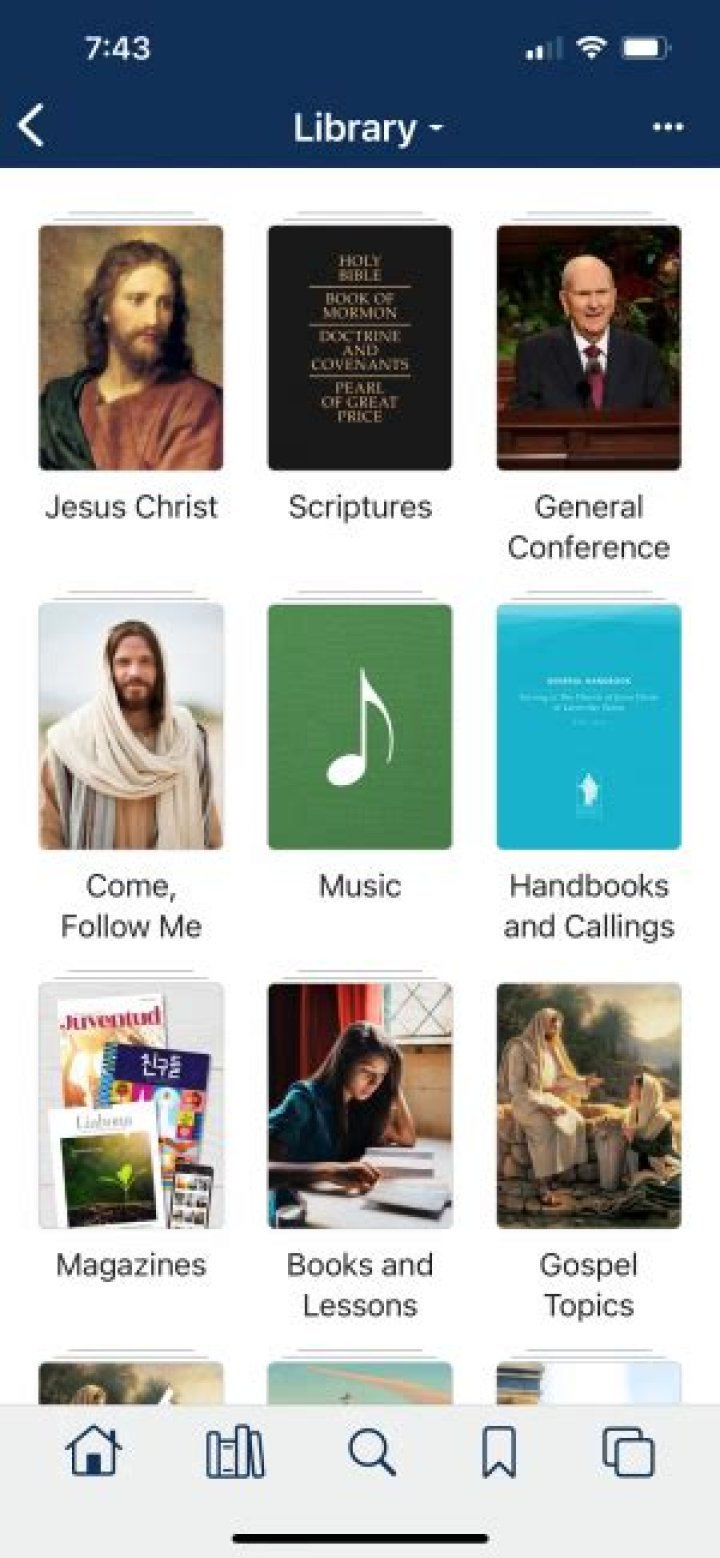Explore Gospel Topics
720x1558 pixels.
[589, 1106]
